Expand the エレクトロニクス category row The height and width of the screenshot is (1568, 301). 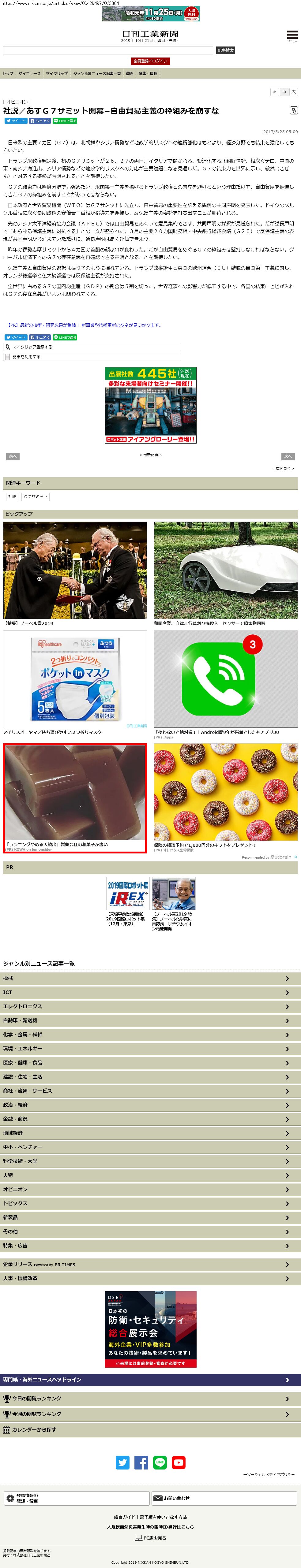click(x=151, y=1006)
